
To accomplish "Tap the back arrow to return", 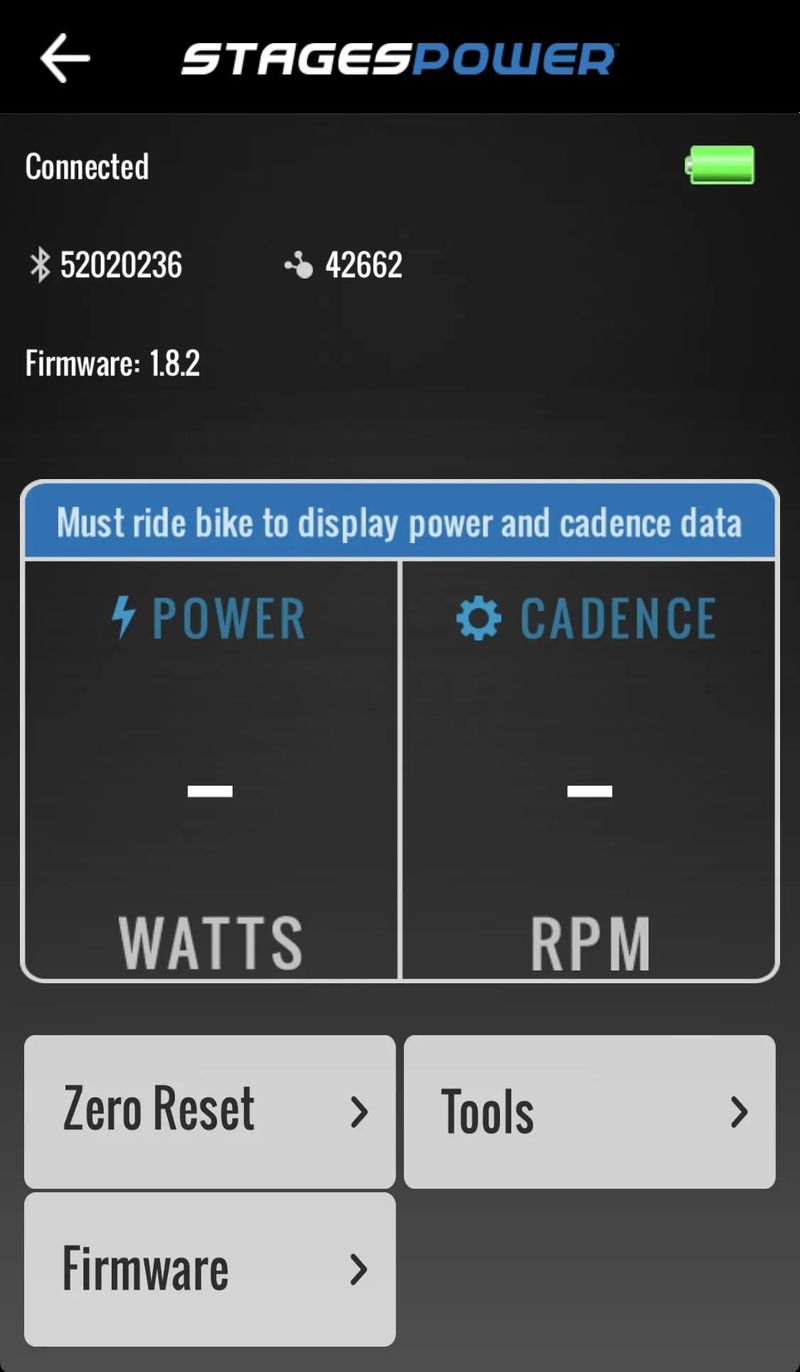I will [62, 57].
